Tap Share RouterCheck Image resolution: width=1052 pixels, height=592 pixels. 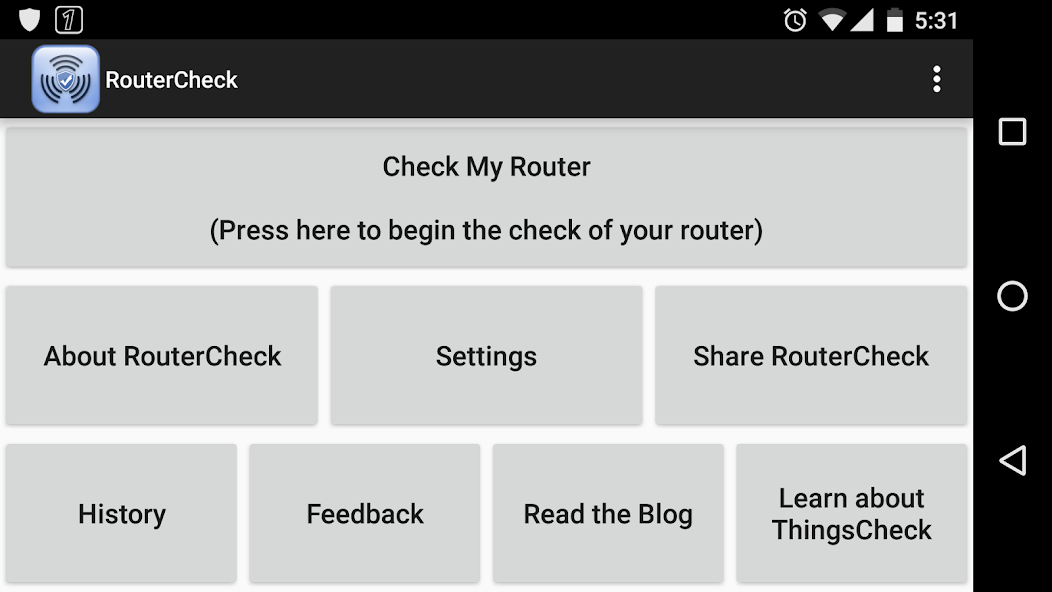[x=811, y=356]
